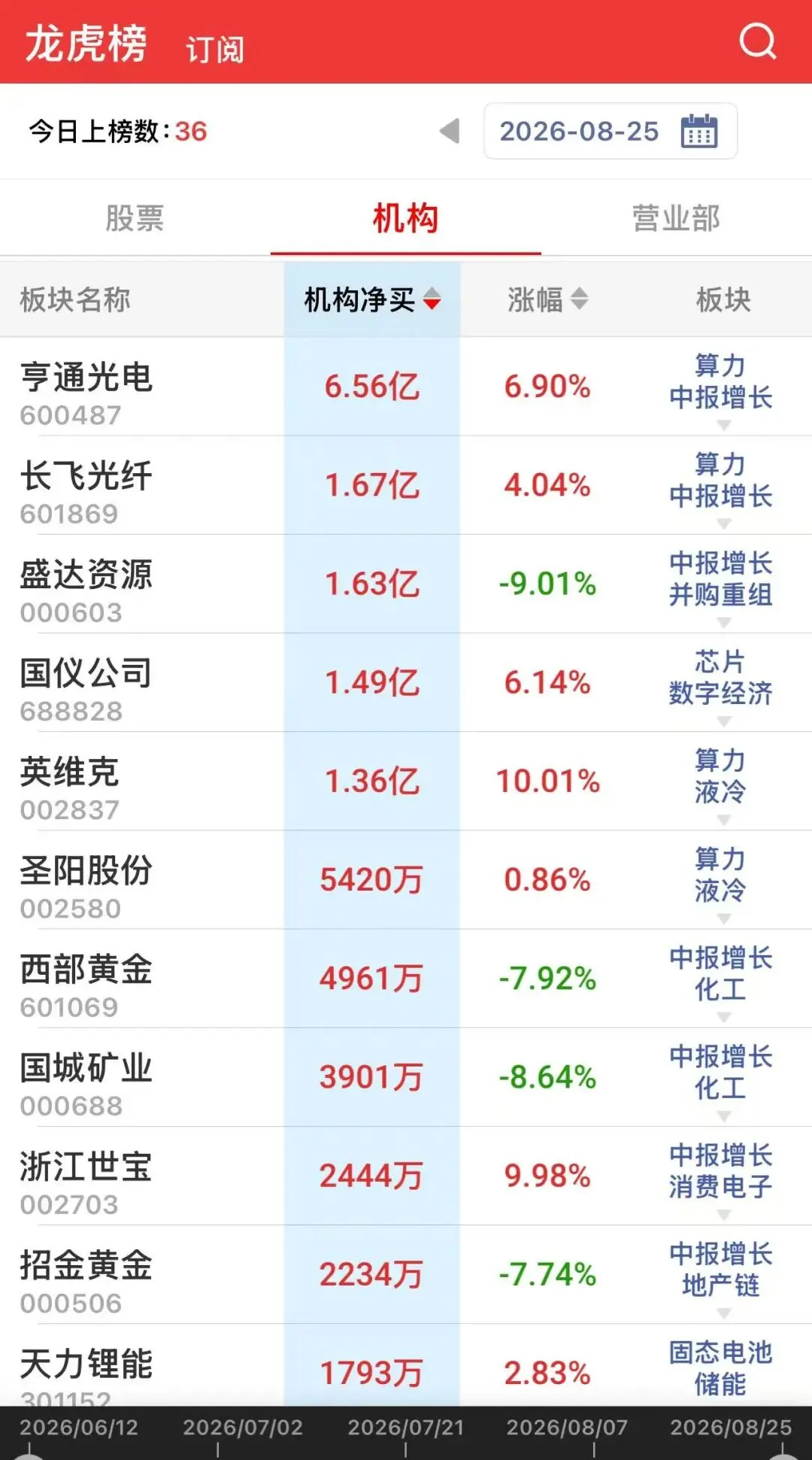This screenshot has height=1460, width=812.
Task: Sort by 机构净买 column
Action: coord(372,299)
